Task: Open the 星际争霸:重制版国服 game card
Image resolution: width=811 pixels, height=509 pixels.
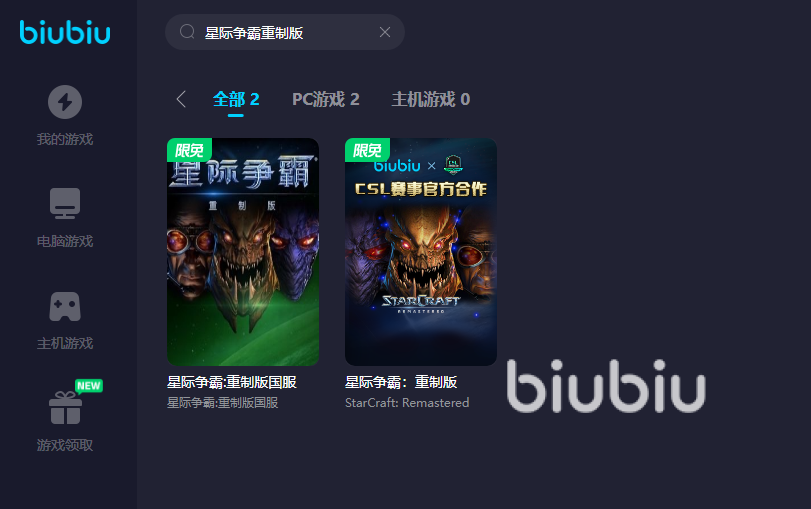Action: coord(243,252)
